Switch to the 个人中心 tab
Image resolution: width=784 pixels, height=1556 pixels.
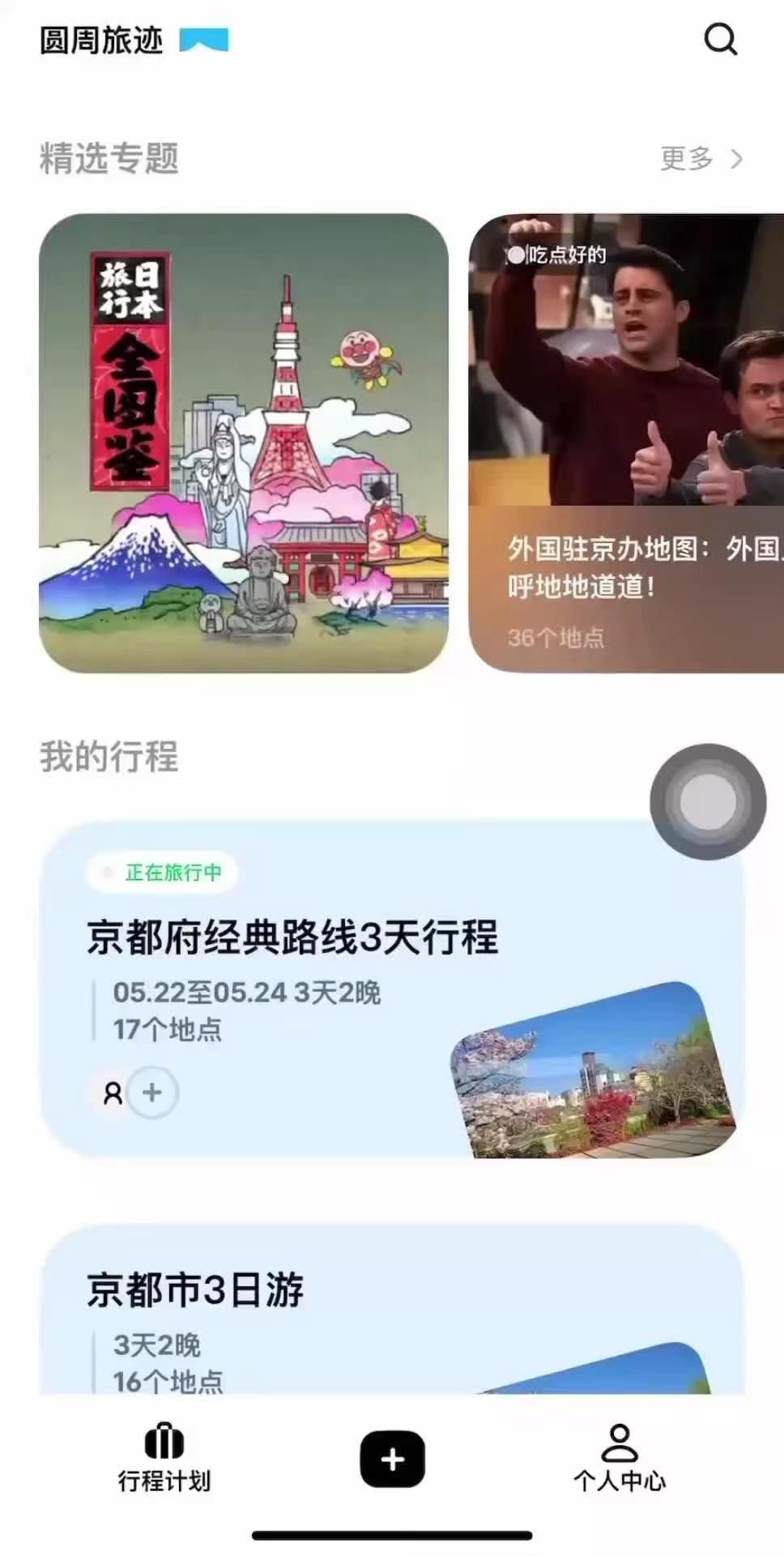pos(620,1459)
